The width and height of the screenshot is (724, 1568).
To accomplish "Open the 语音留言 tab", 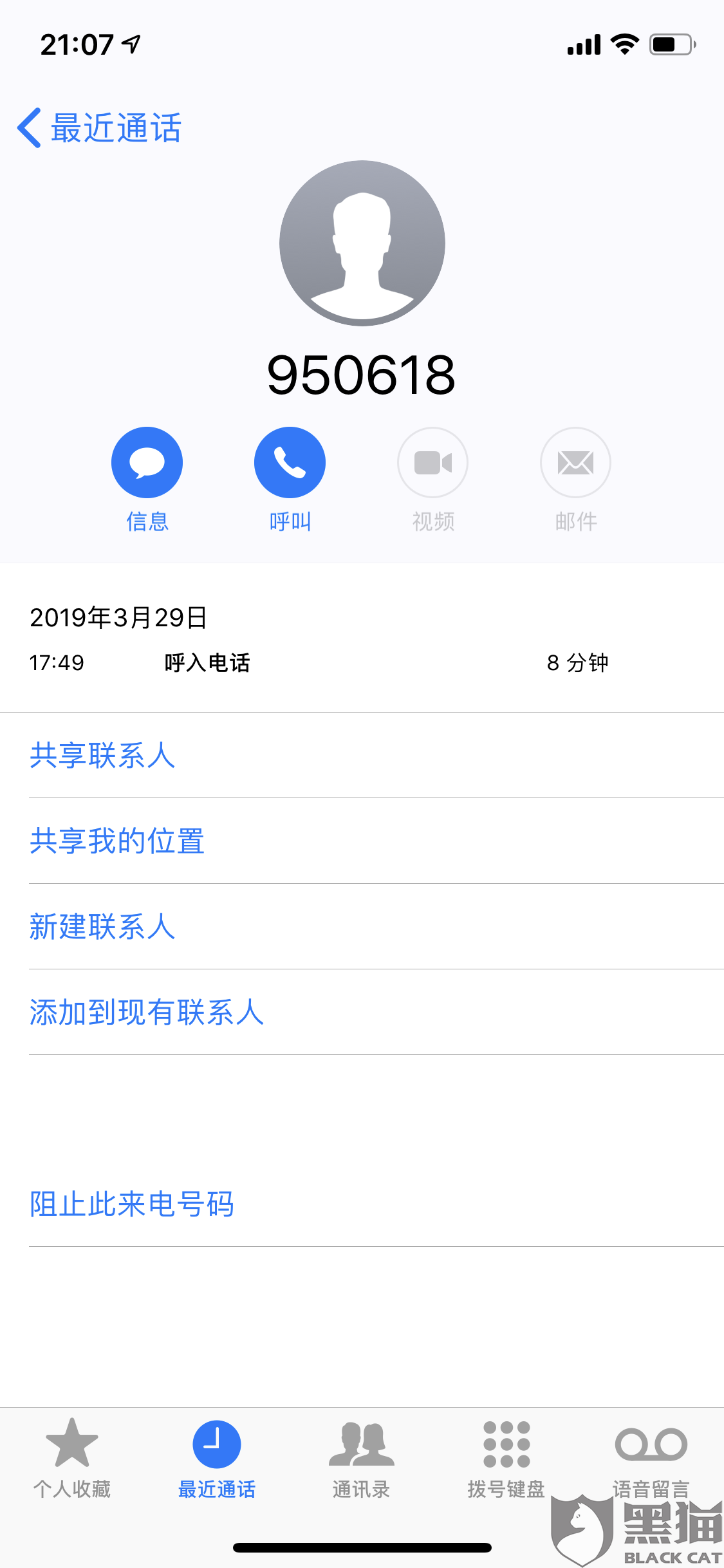I will coord(651,1459).
